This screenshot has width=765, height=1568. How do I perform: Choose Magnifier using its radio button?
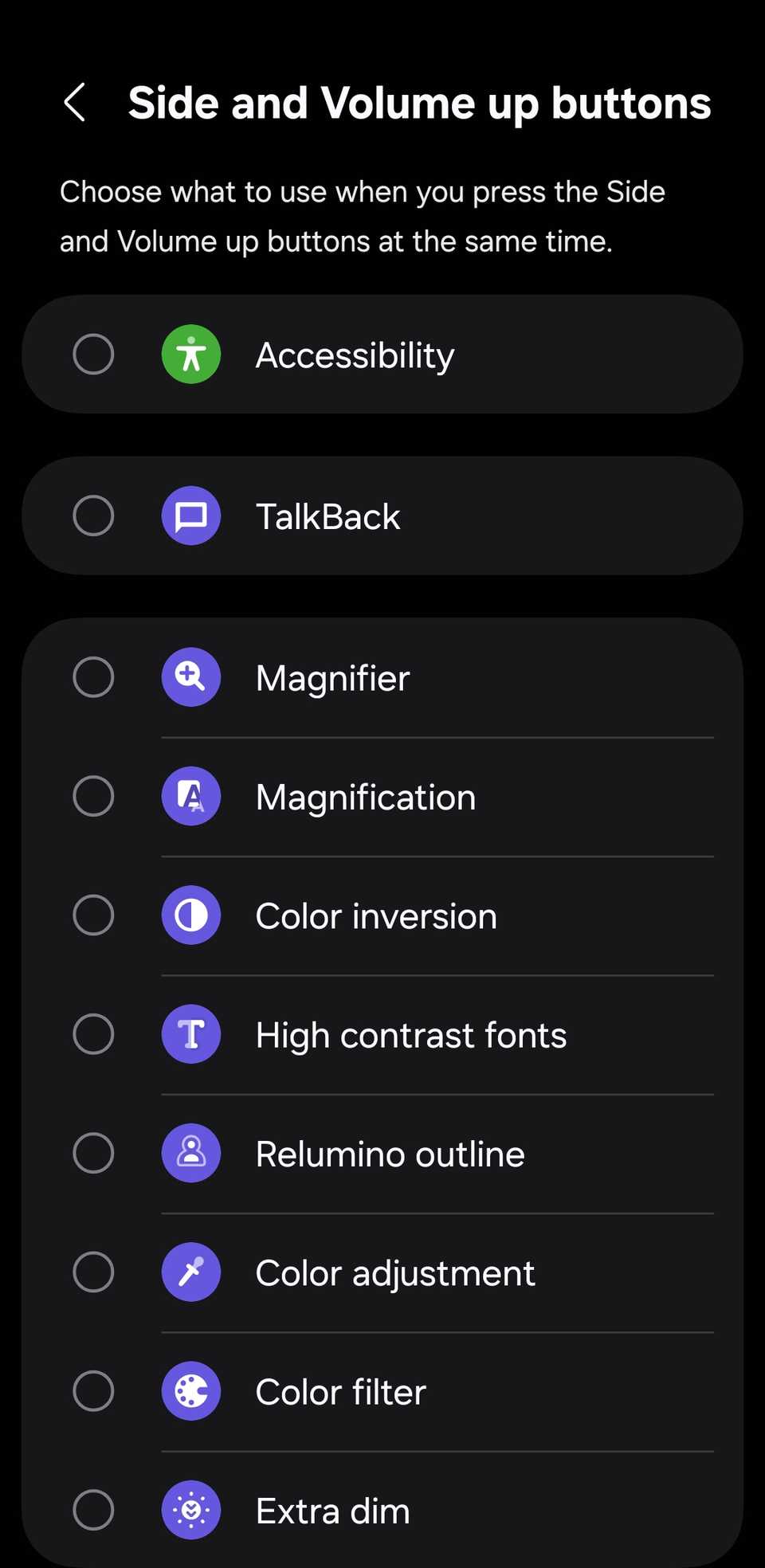point(93,676)
